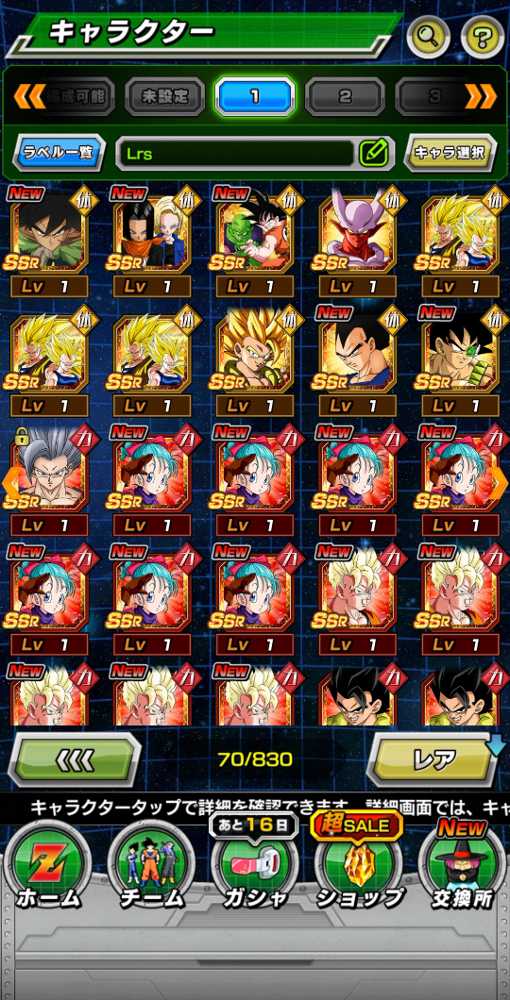Tap the left orange arrows beside the tabs
Viewport: 510px width, 1000px height.
(29, 96)
